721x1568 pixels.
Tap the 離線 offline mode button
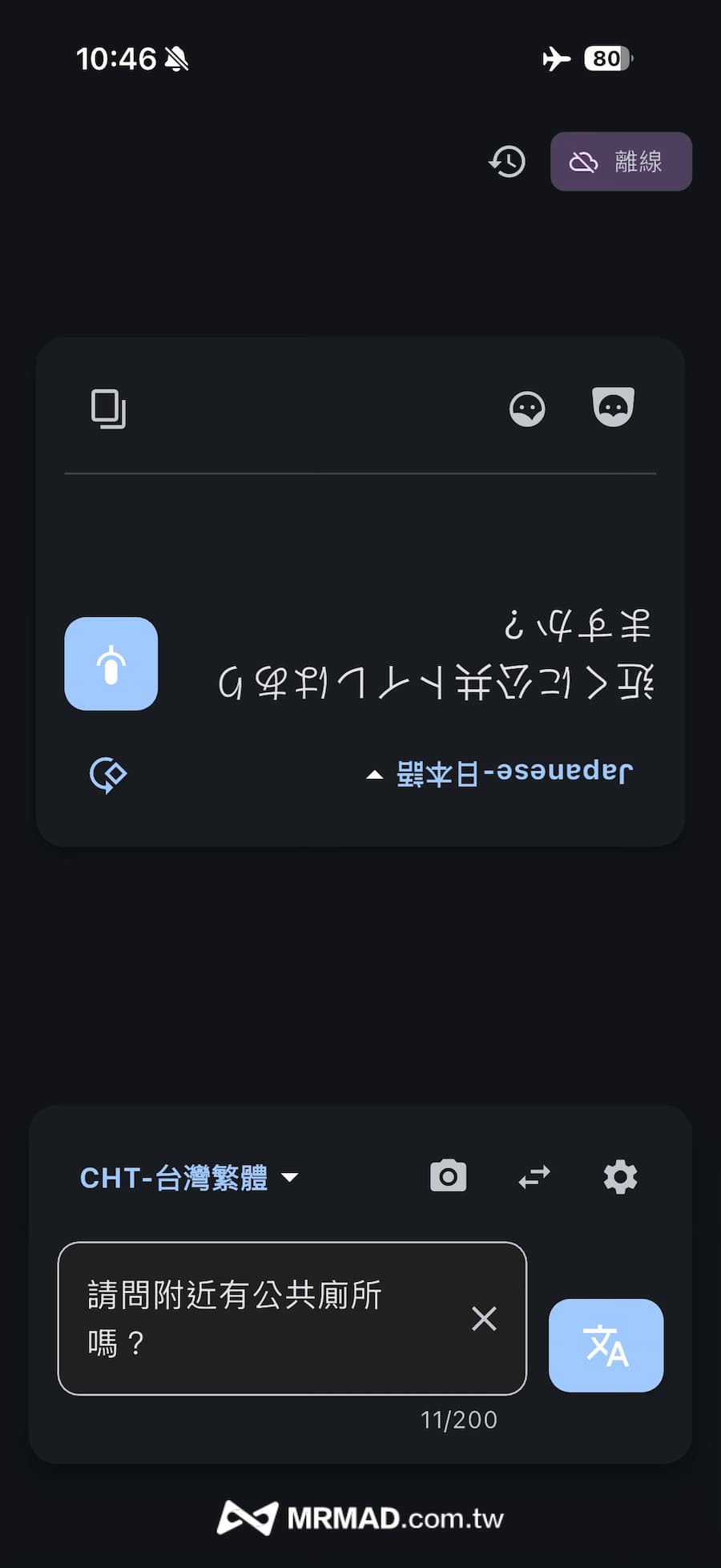(x=621, y=162)
